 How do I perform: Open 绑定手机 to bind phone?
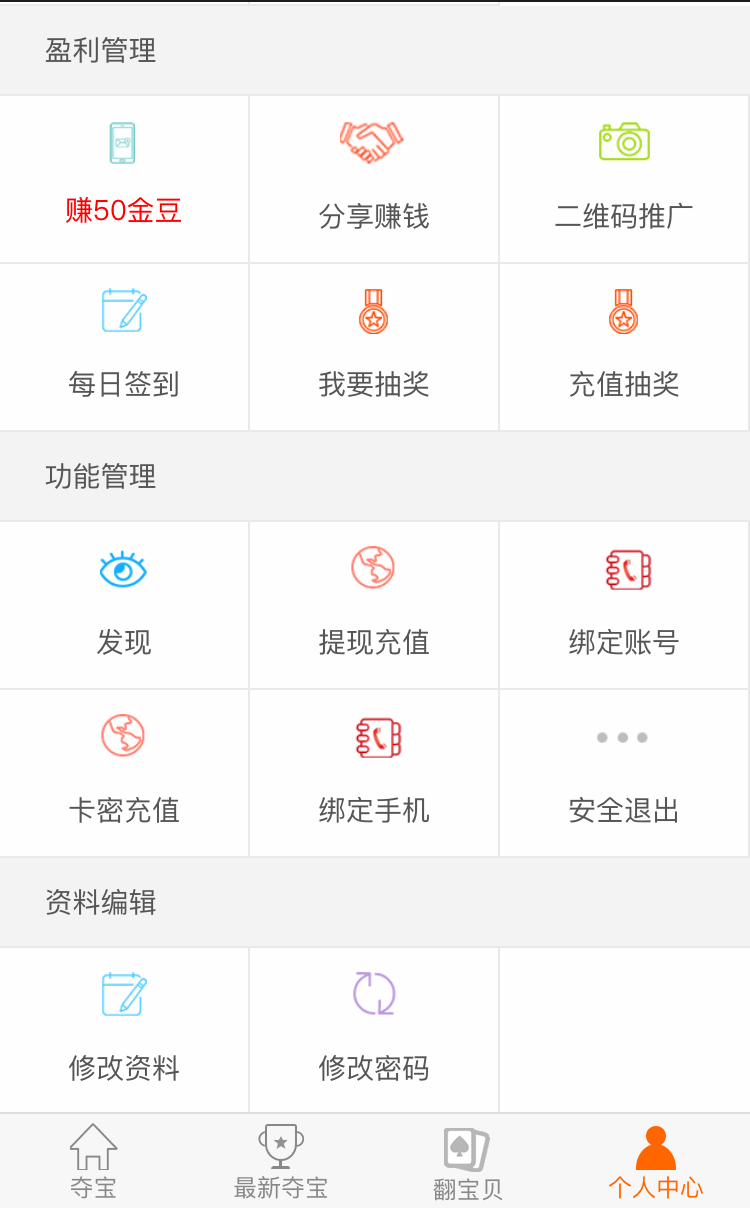click(374, 773)
